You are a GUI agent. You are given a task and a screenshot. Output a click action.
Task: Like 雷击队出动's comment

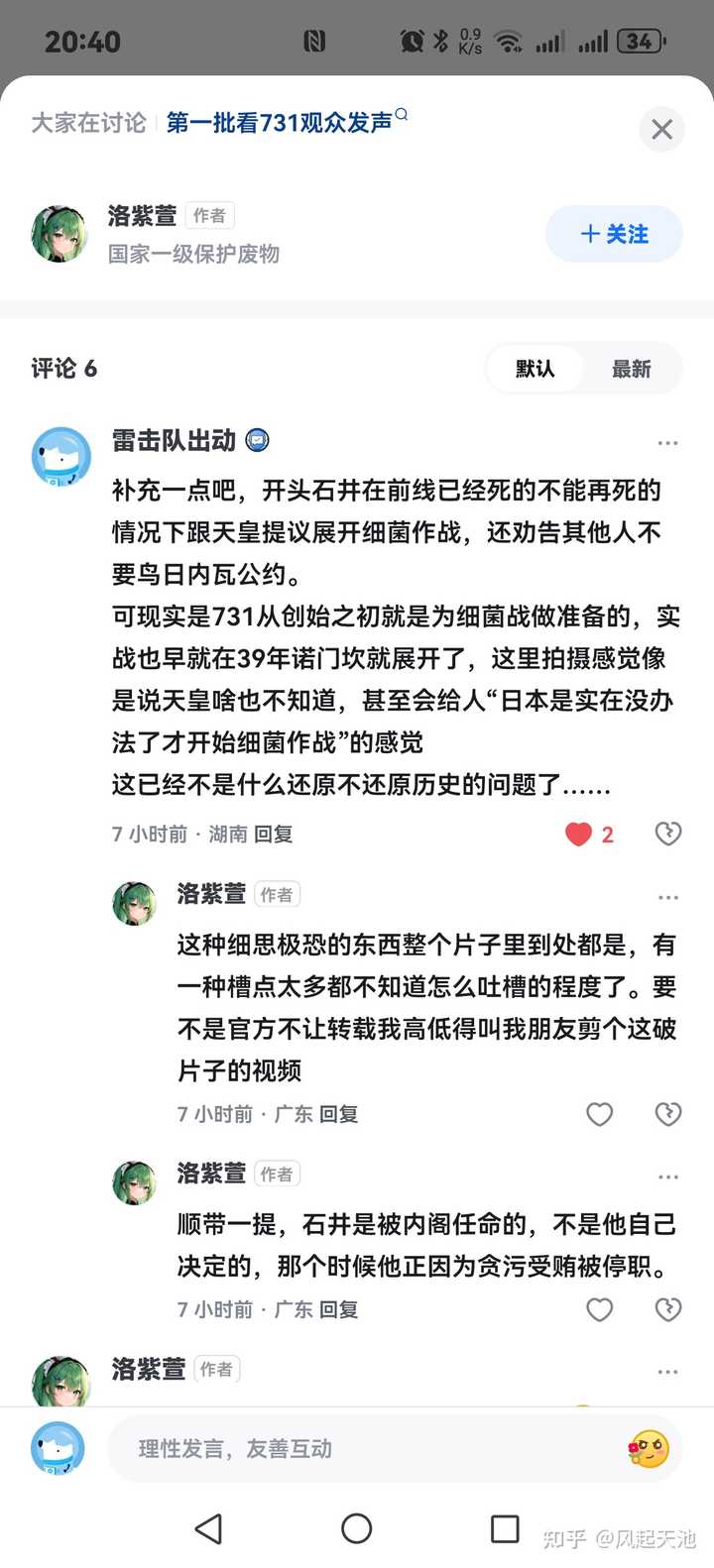tap(579, 835)
